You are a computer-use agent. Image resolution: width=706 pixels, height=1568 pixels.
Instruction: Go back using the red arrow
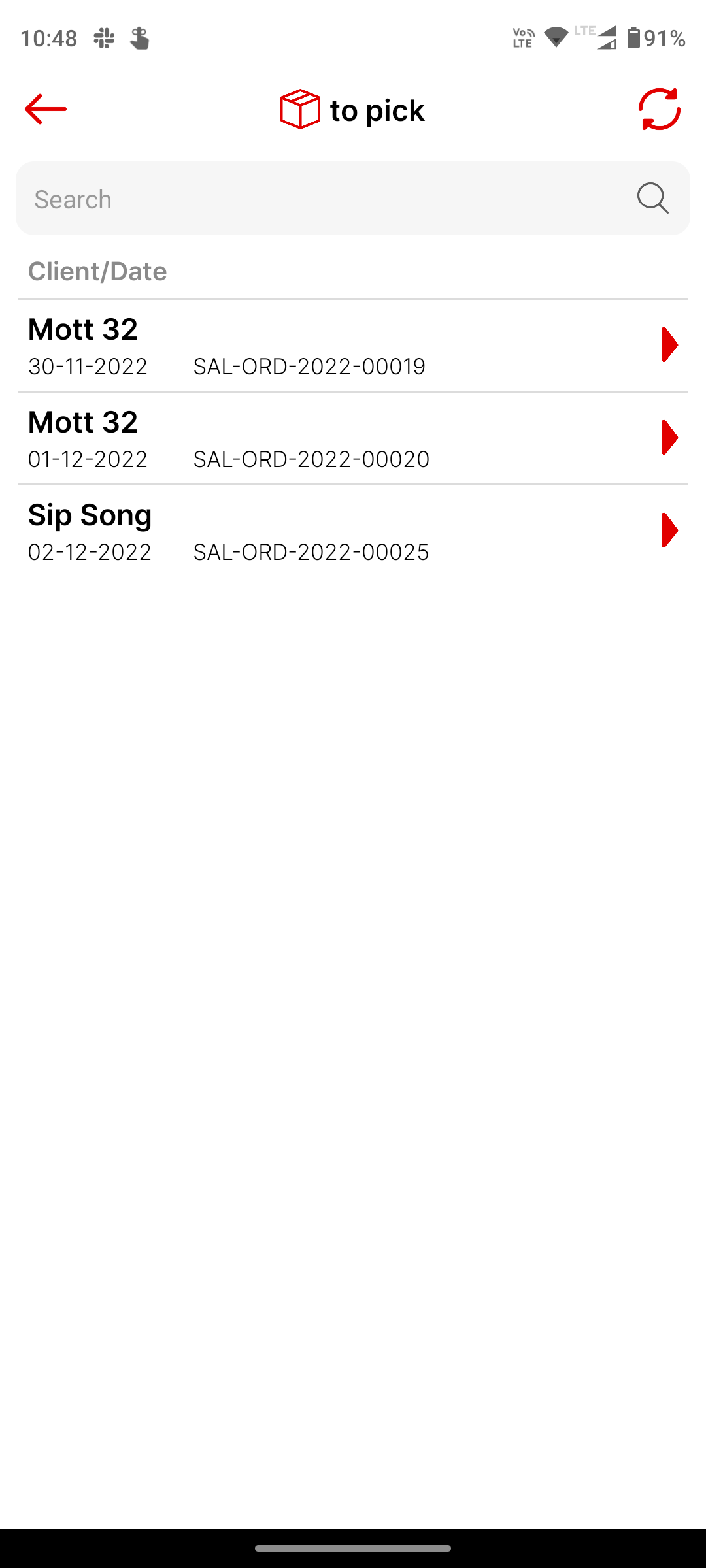click(x=46, y=109)
